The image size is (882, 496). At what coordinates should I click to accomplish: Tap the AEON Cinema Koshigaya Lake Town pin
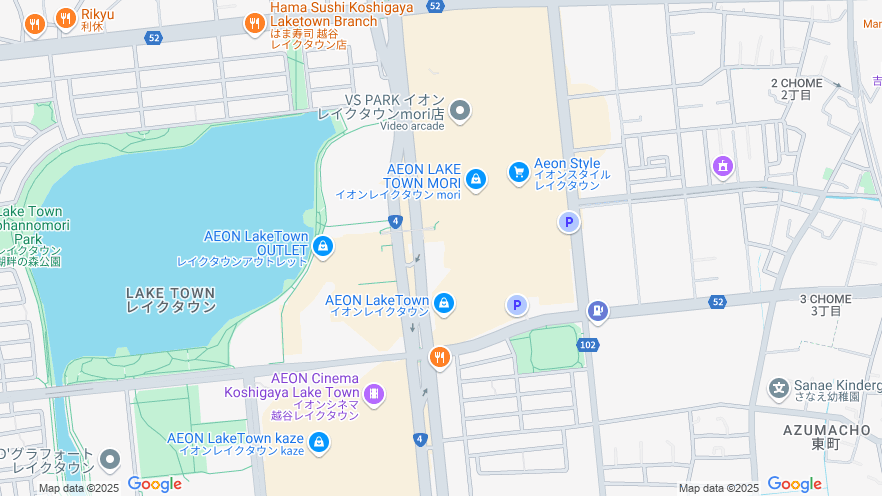coord(374,394)
